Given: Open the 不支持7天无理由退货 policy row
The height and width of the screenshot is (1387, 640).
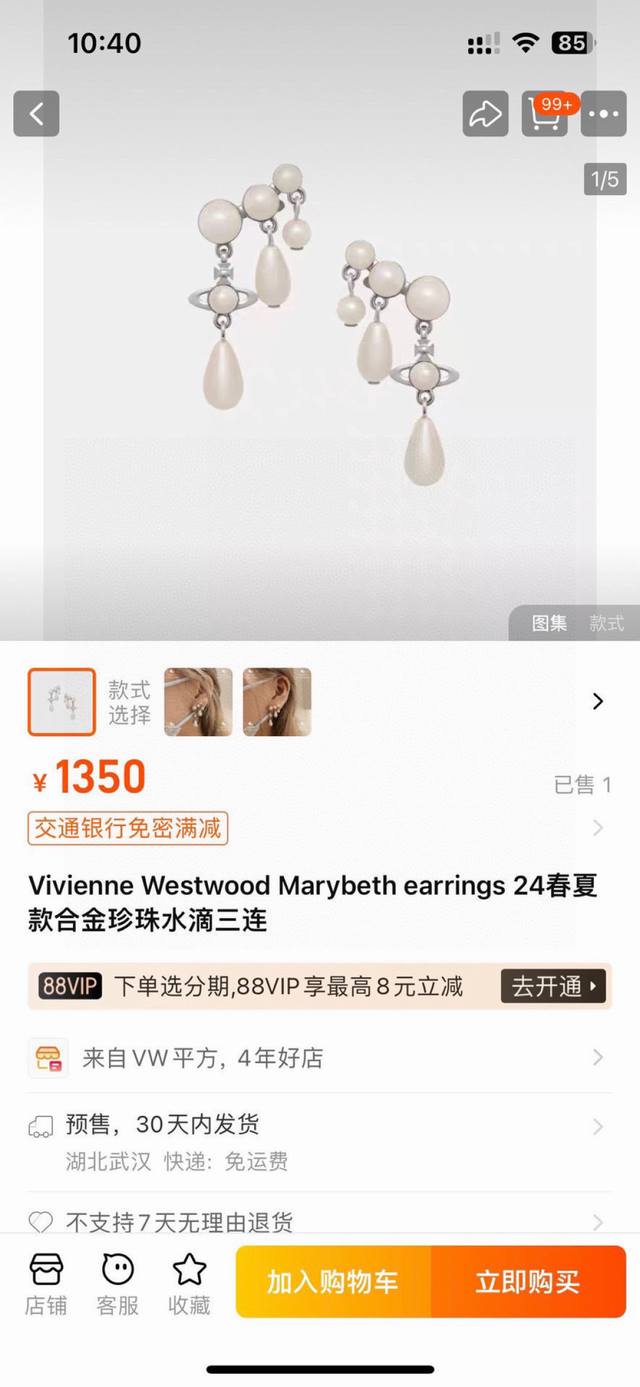Looking at the screenshot, I should click(x=320, y=1221).
